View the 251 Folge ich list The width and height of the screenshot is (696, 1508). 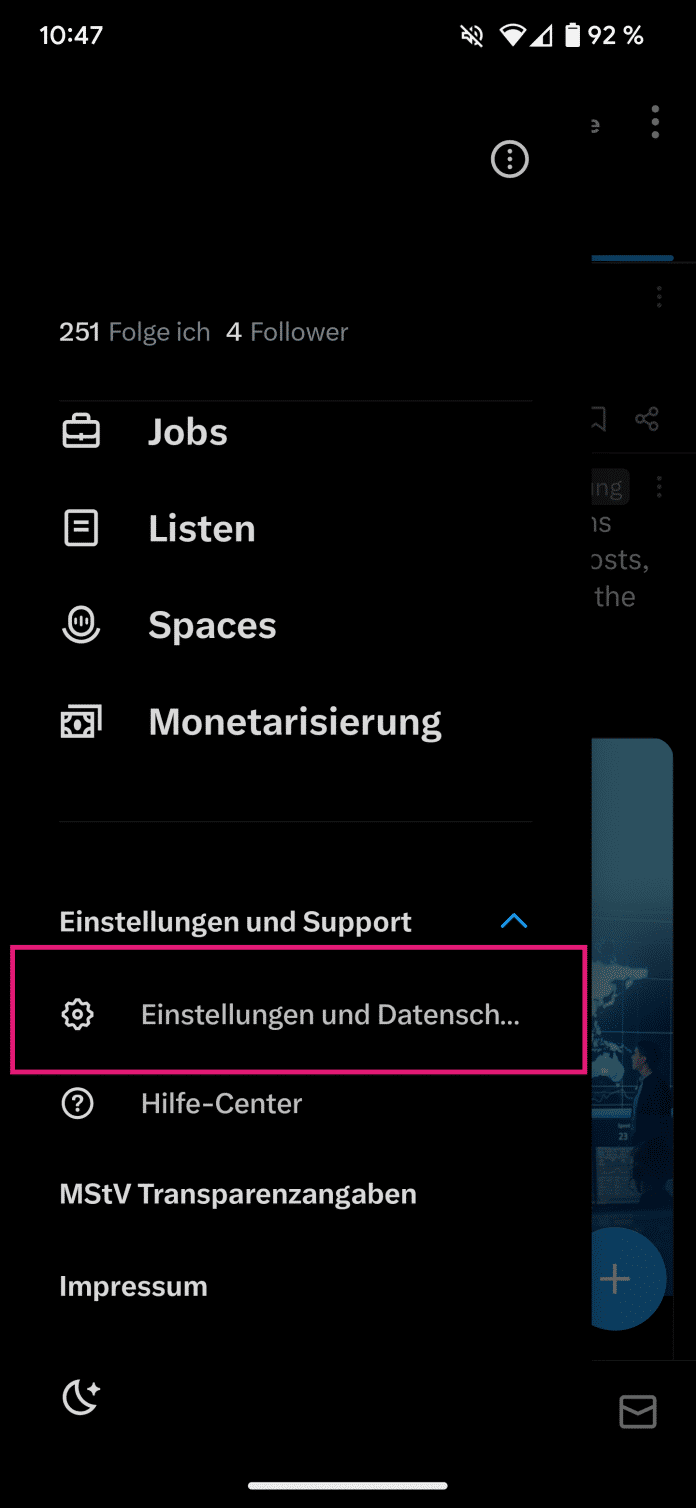point(135,332)
